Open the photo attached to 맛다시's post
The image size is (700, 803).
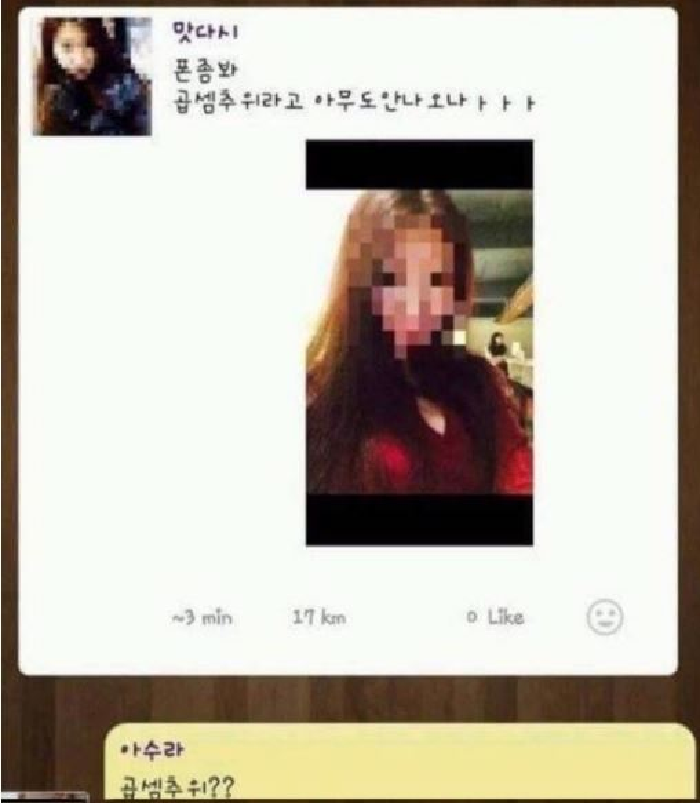[419, 342]
